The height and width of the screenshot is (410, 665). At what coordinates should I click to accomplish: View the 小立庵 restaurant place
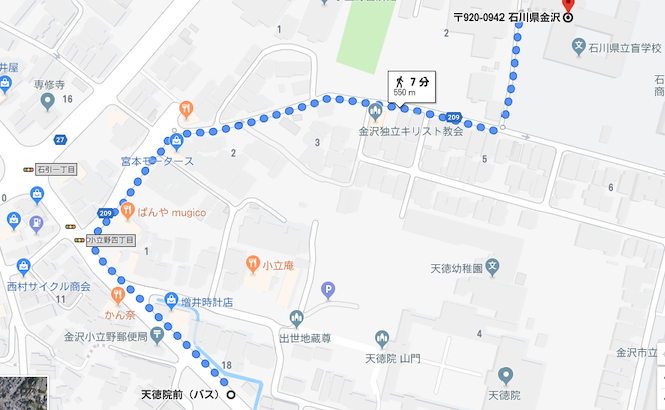(x=252, y=264)
